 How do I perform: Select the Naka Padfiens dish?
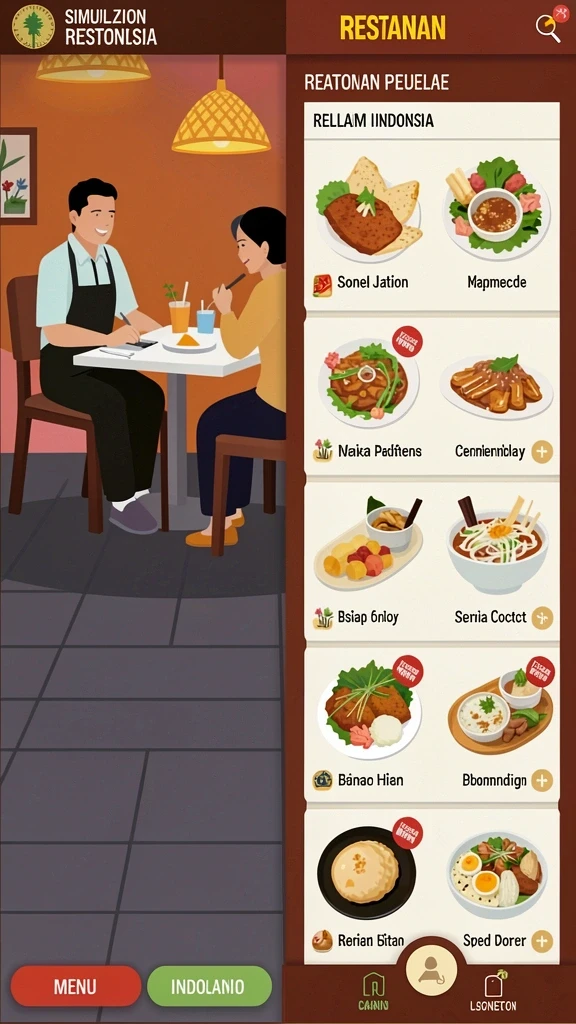click(x=368, y=395)
